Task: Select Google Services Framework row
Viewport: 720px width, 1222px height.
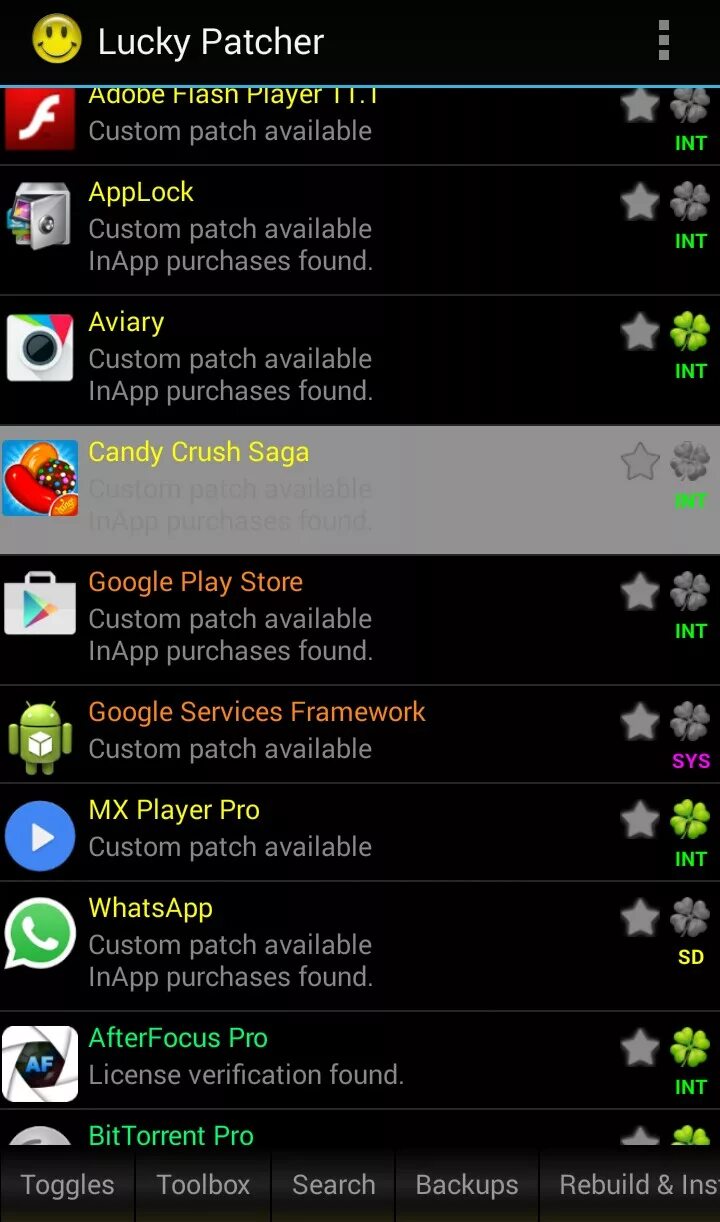Action: pyautogui.click(x=300, y=733)
